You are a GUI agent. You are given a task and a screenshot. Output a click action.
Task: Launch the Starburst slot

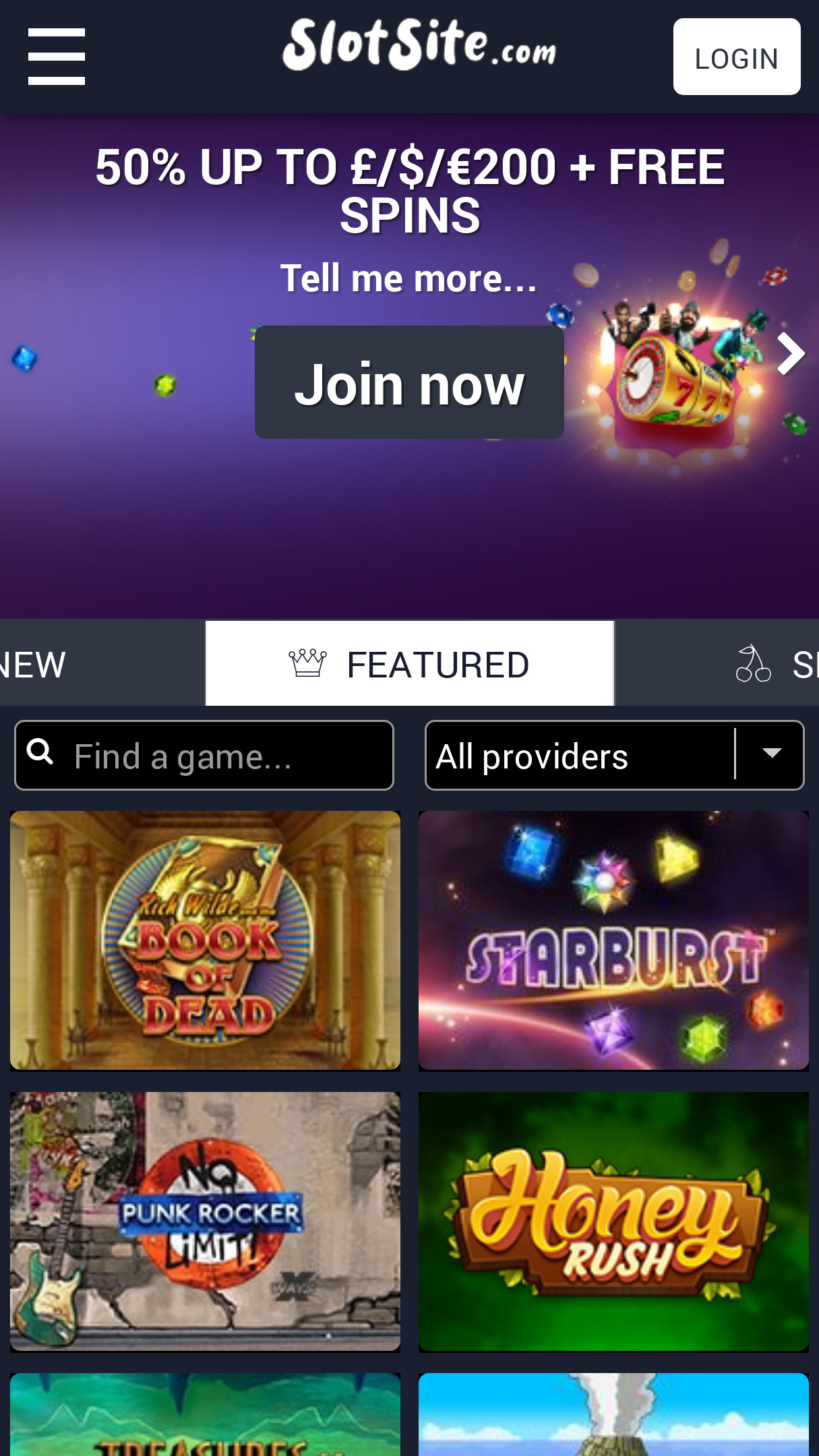tap(613, 940)
